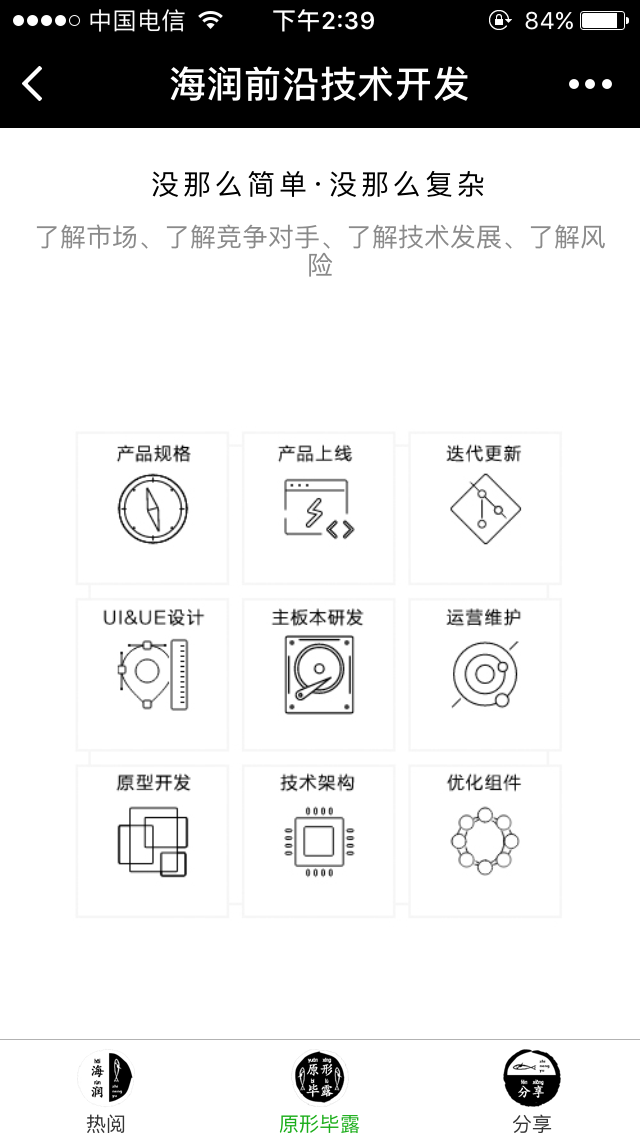Select the 原形毕露 tab

(319, 1090)
